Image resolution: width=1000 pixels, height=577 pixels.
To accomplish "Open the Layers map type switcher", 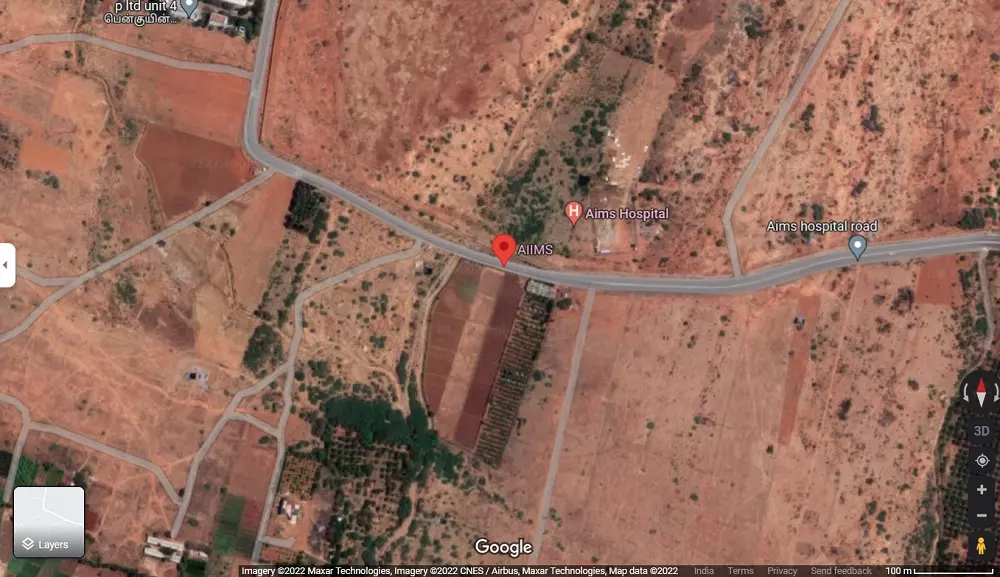I will [x=48, y=522].
